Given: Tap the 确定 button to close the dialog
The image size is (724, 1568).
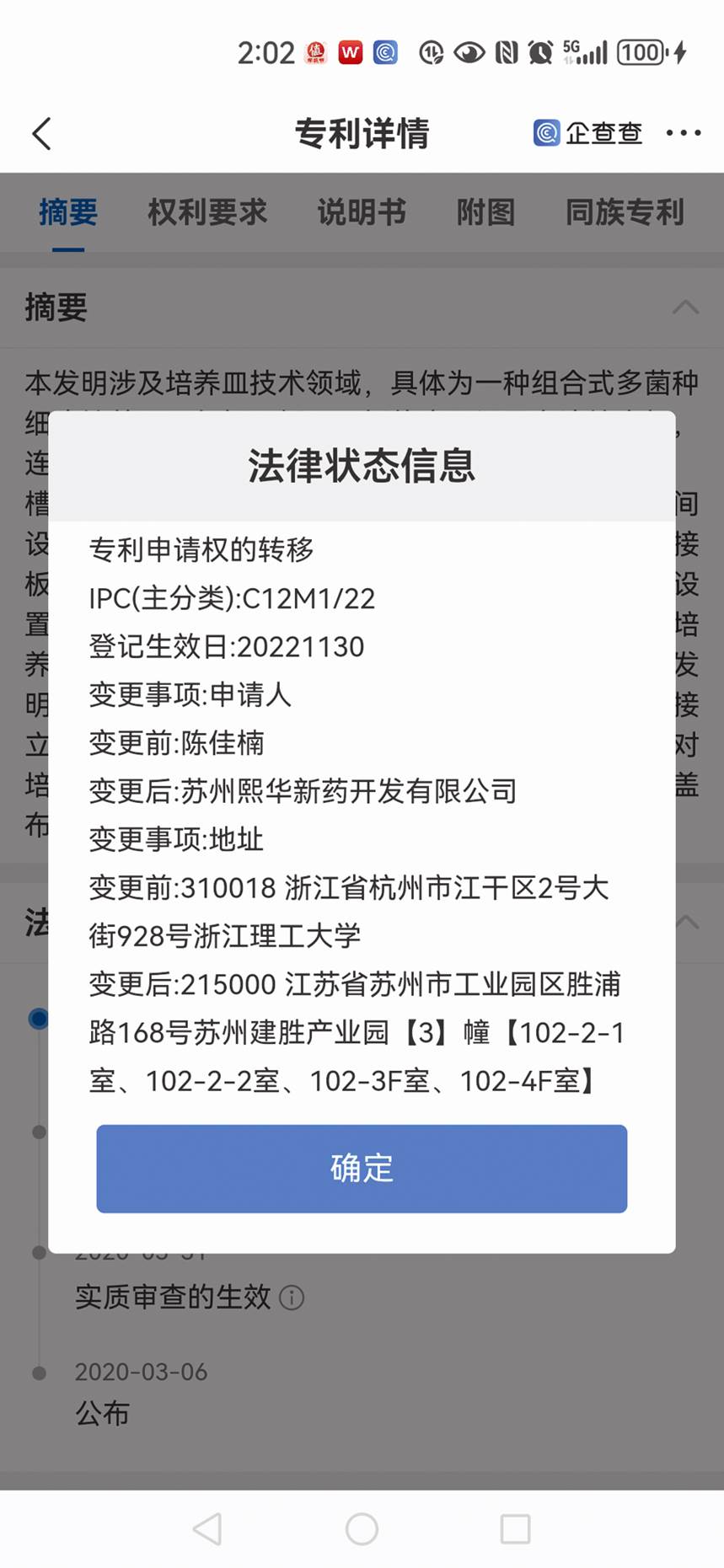Looking at the screenshot, I should pos(362,1169).
